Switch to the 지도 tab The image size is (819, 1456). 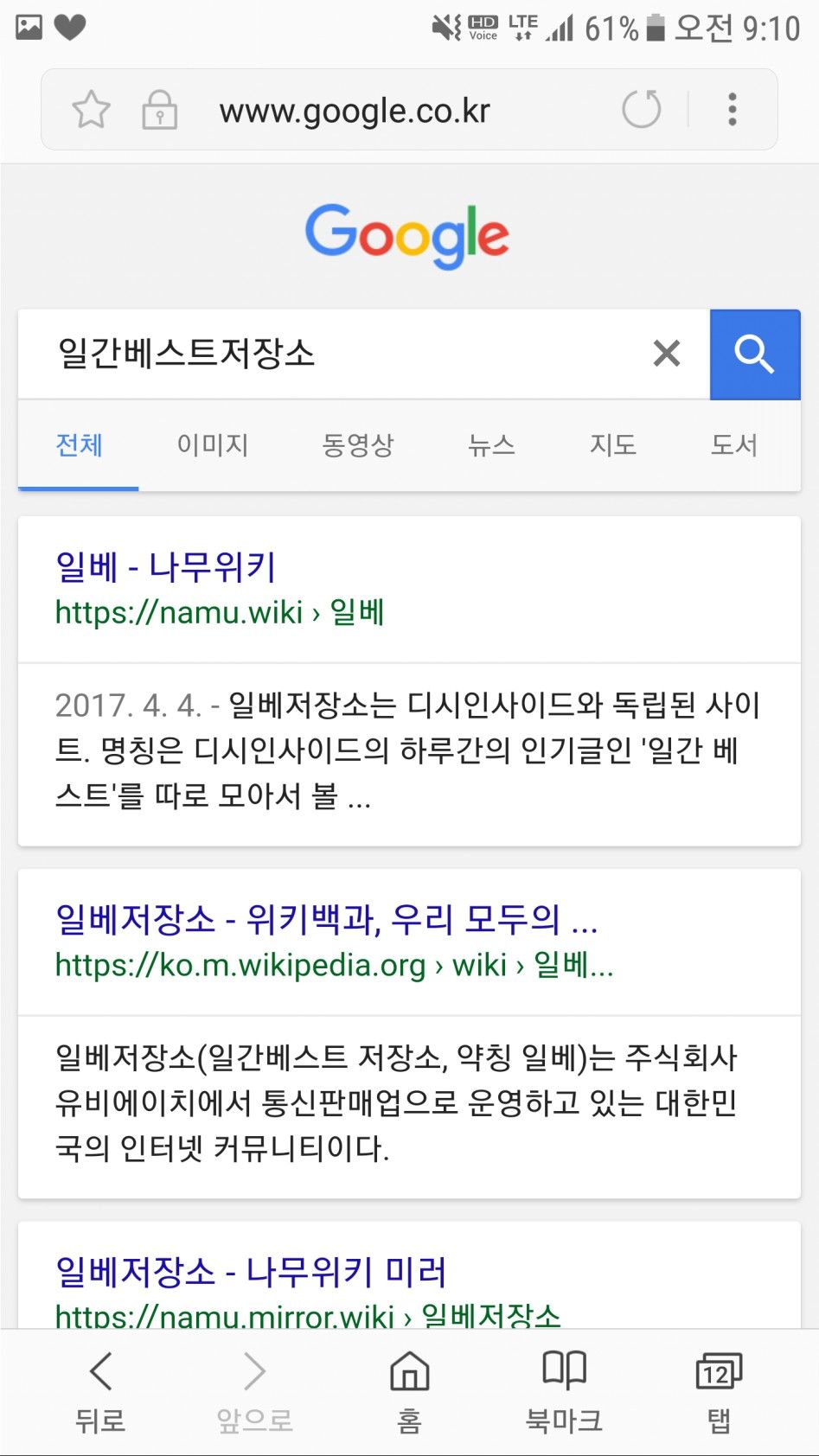pos(612,445)
